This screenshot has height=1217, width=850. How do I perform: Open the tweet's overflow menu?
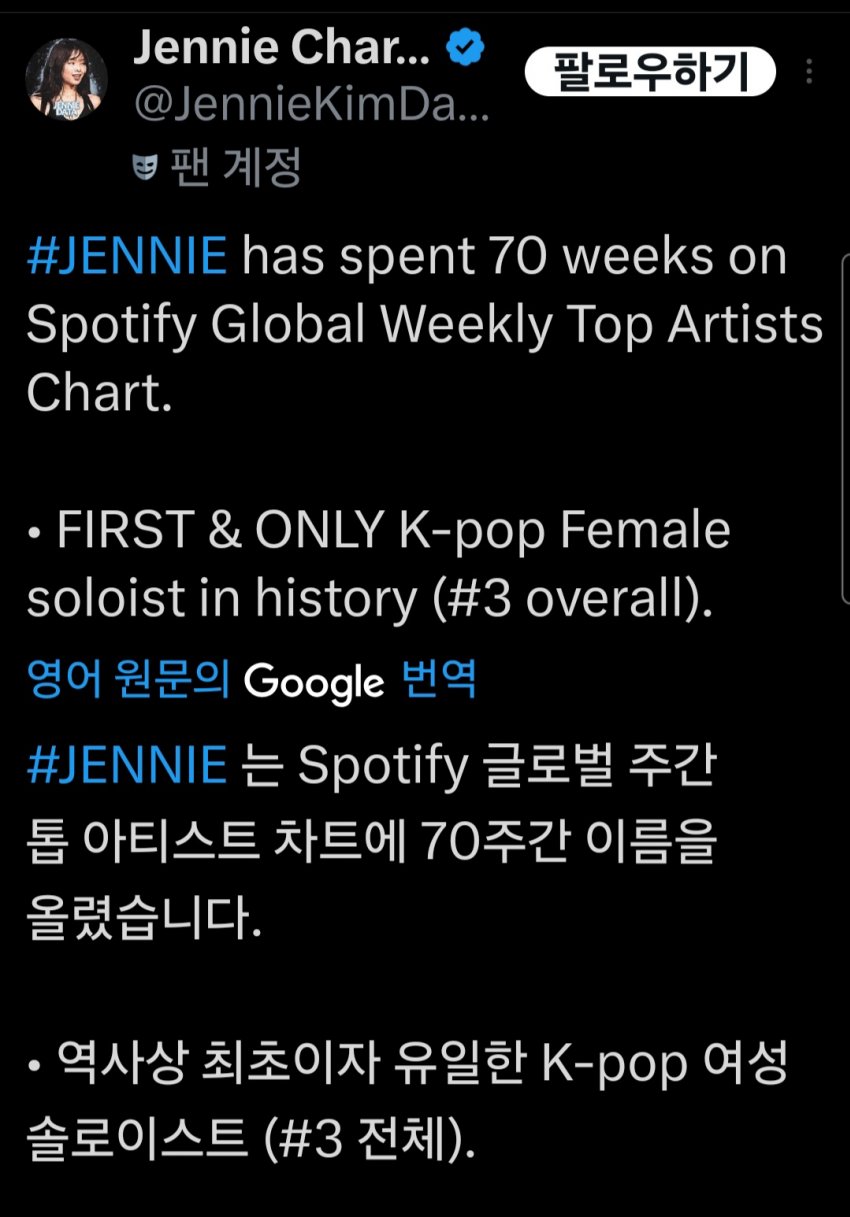tap(810, 72)
